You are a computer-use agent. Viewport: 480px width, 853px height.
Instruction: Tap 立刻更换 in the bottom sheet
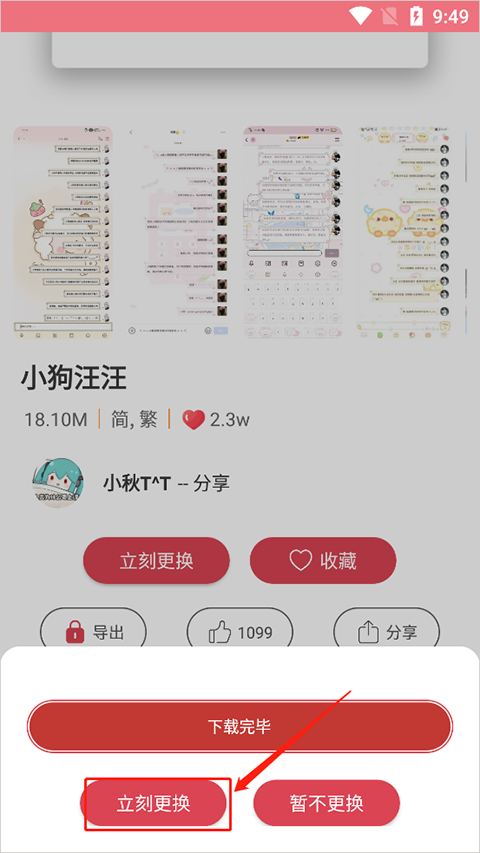(153, 802)
